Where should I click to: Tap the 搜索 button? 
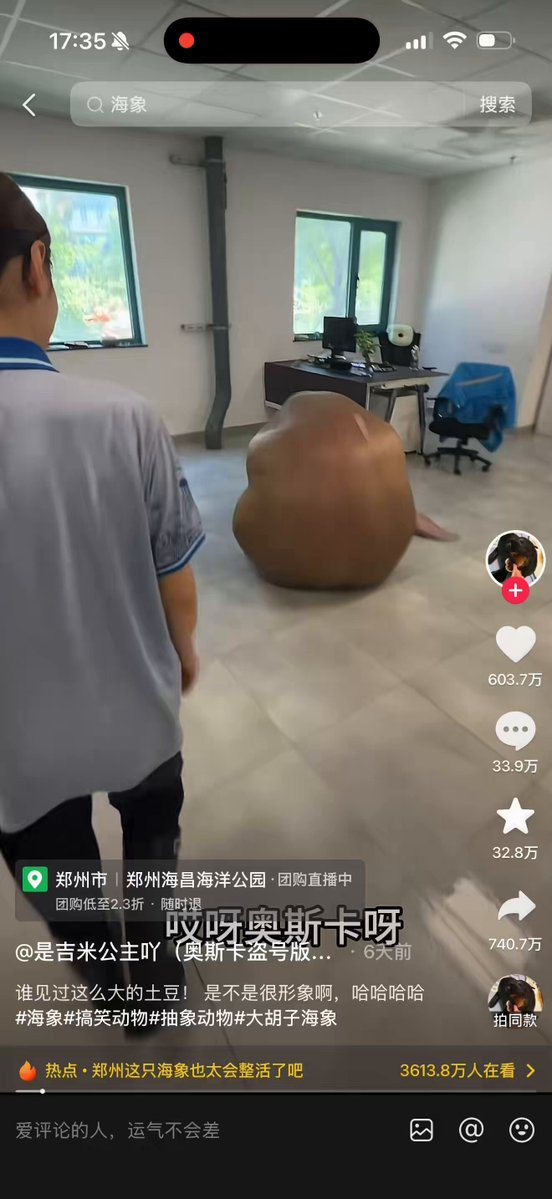[x=497, y=105]
